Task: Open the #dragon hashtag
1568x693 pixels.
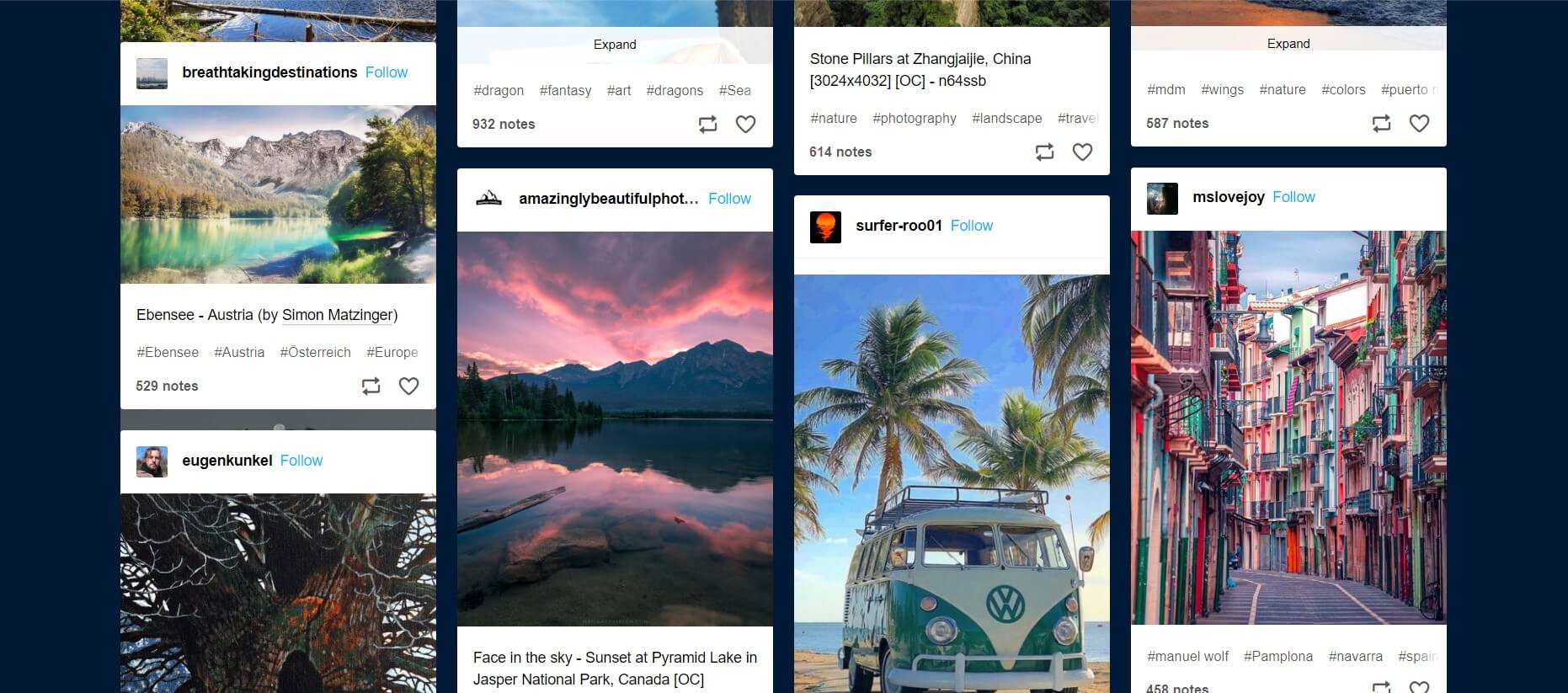Action: pos(499,90)
